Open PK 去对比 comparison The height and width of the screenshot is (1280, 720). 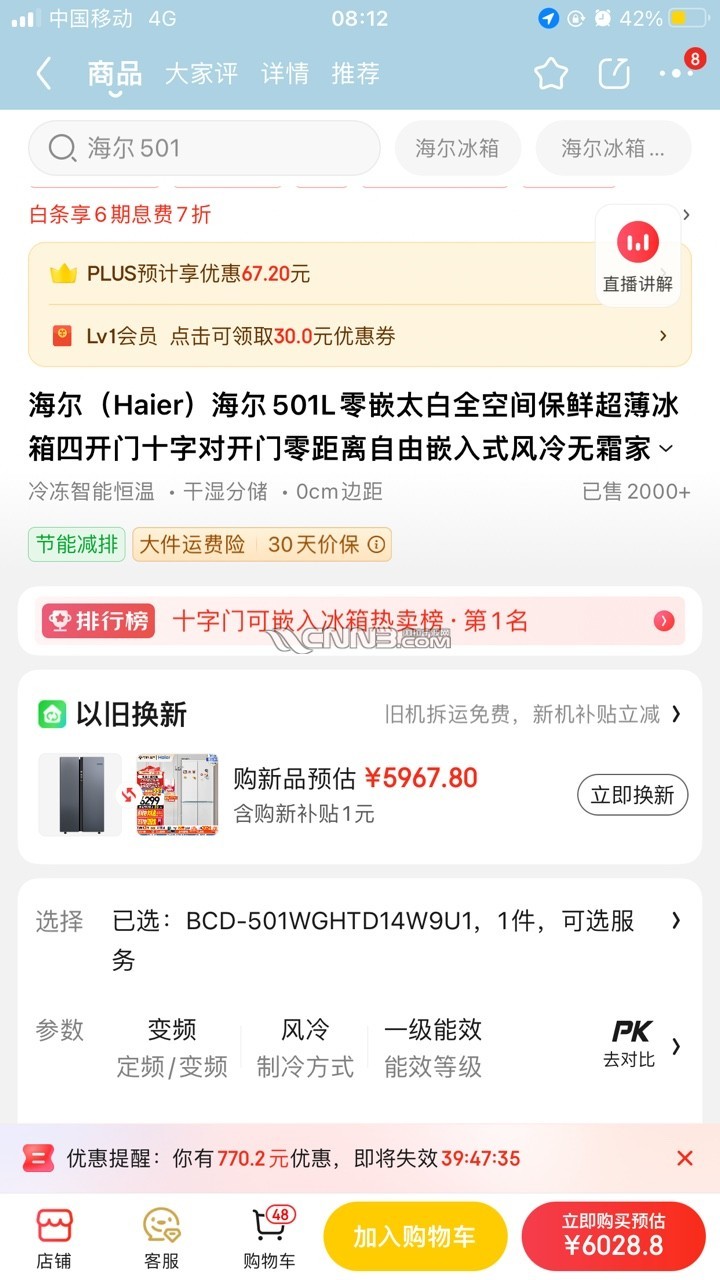tap(632, 1044)
